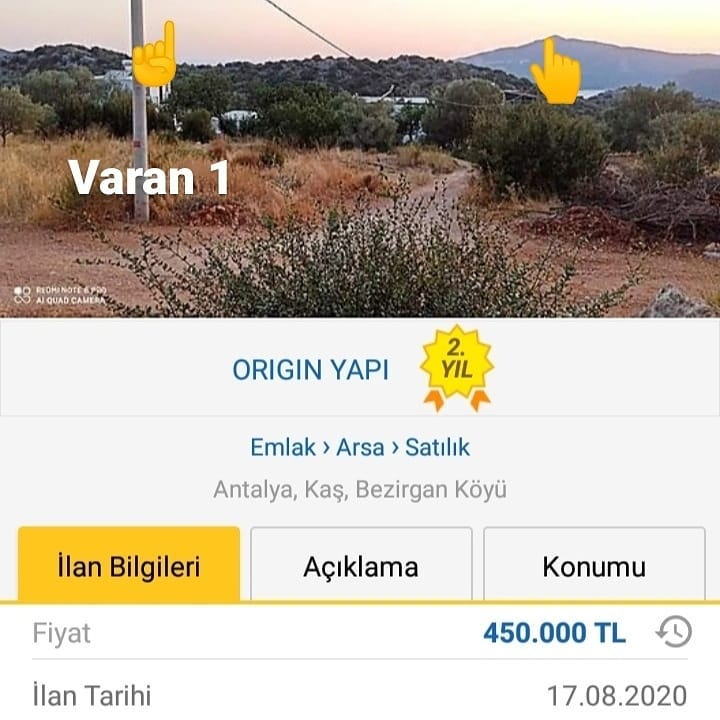
Task: Open the Emlak category breadcrumb
Action: click(x=283, y=447)
